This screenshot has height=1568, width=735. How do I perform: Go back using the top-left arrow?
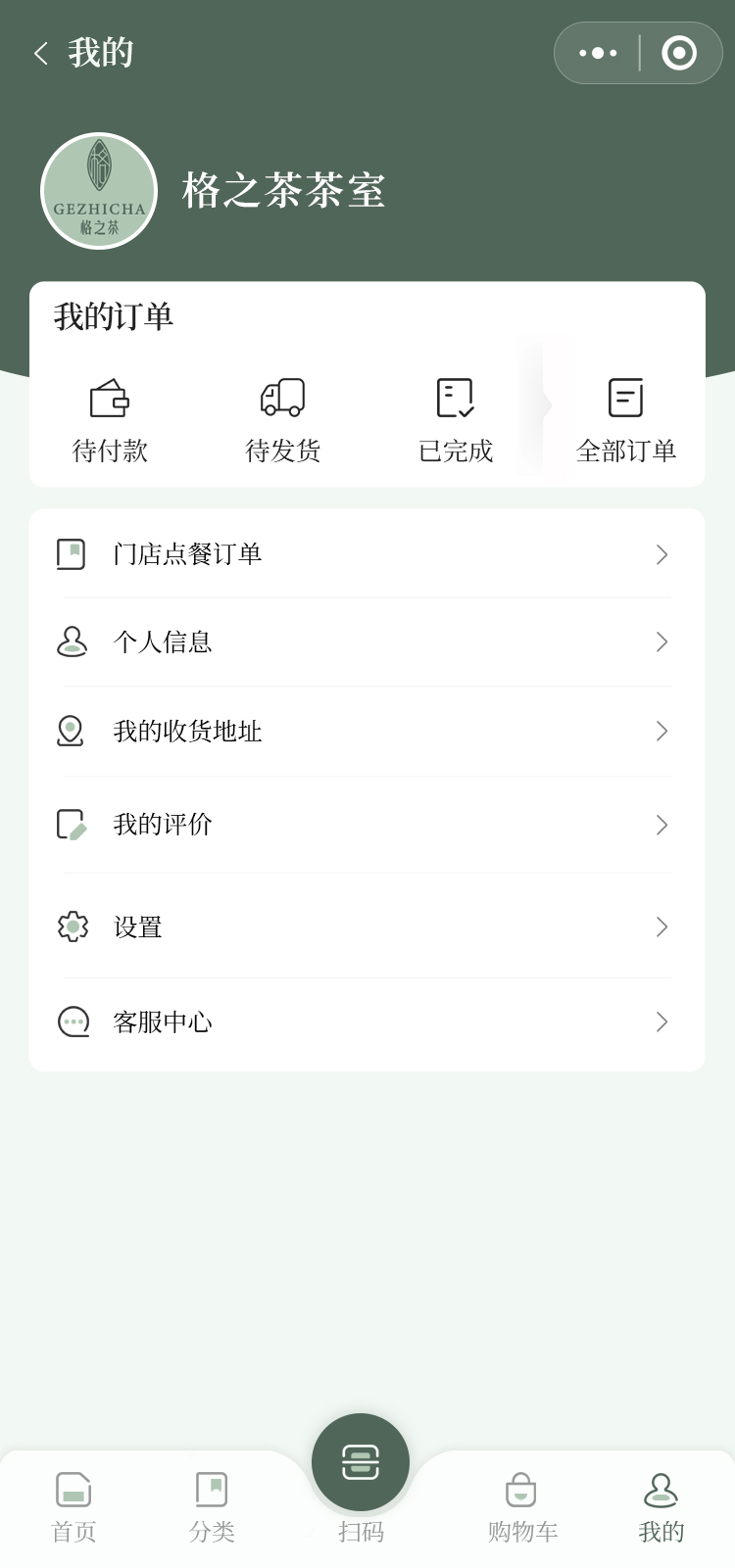41,53
